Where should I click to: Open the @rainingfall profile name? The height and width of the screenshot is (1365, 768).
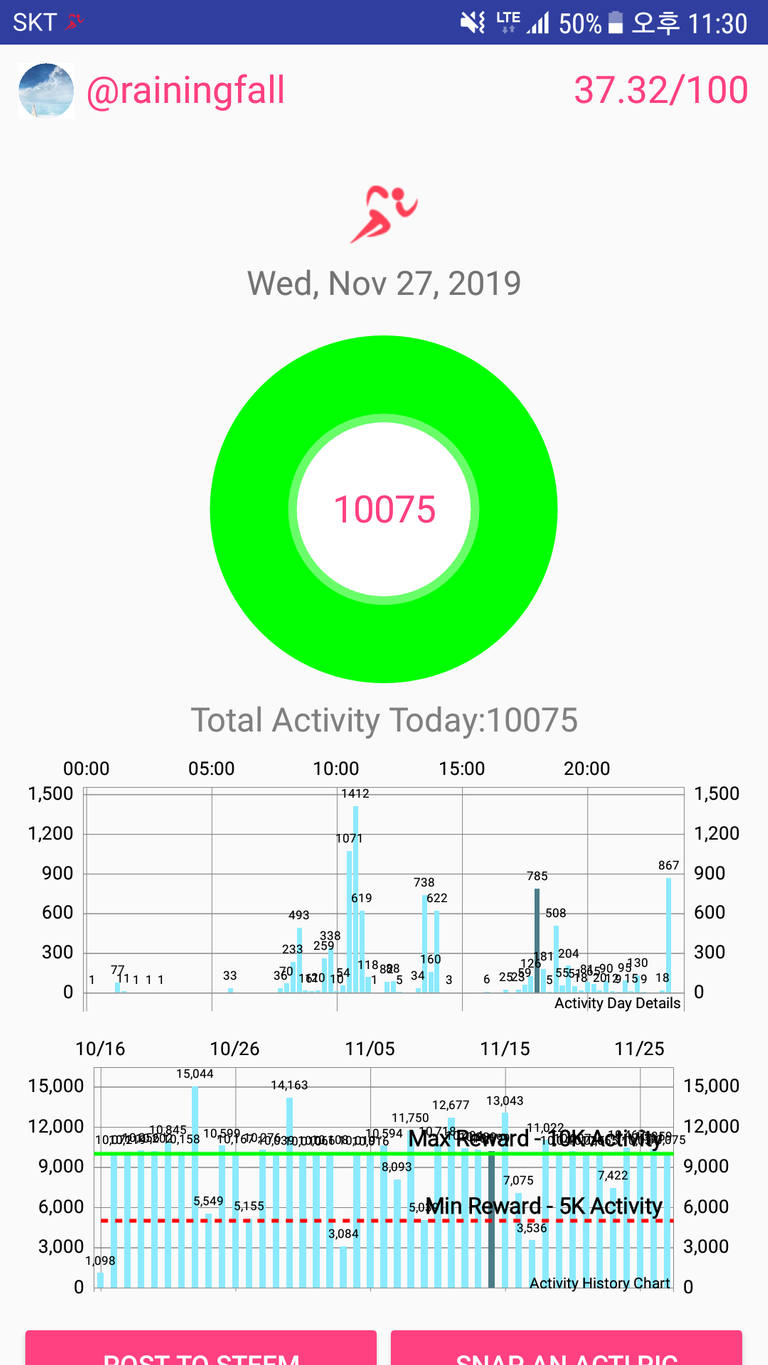pos(185,91)
